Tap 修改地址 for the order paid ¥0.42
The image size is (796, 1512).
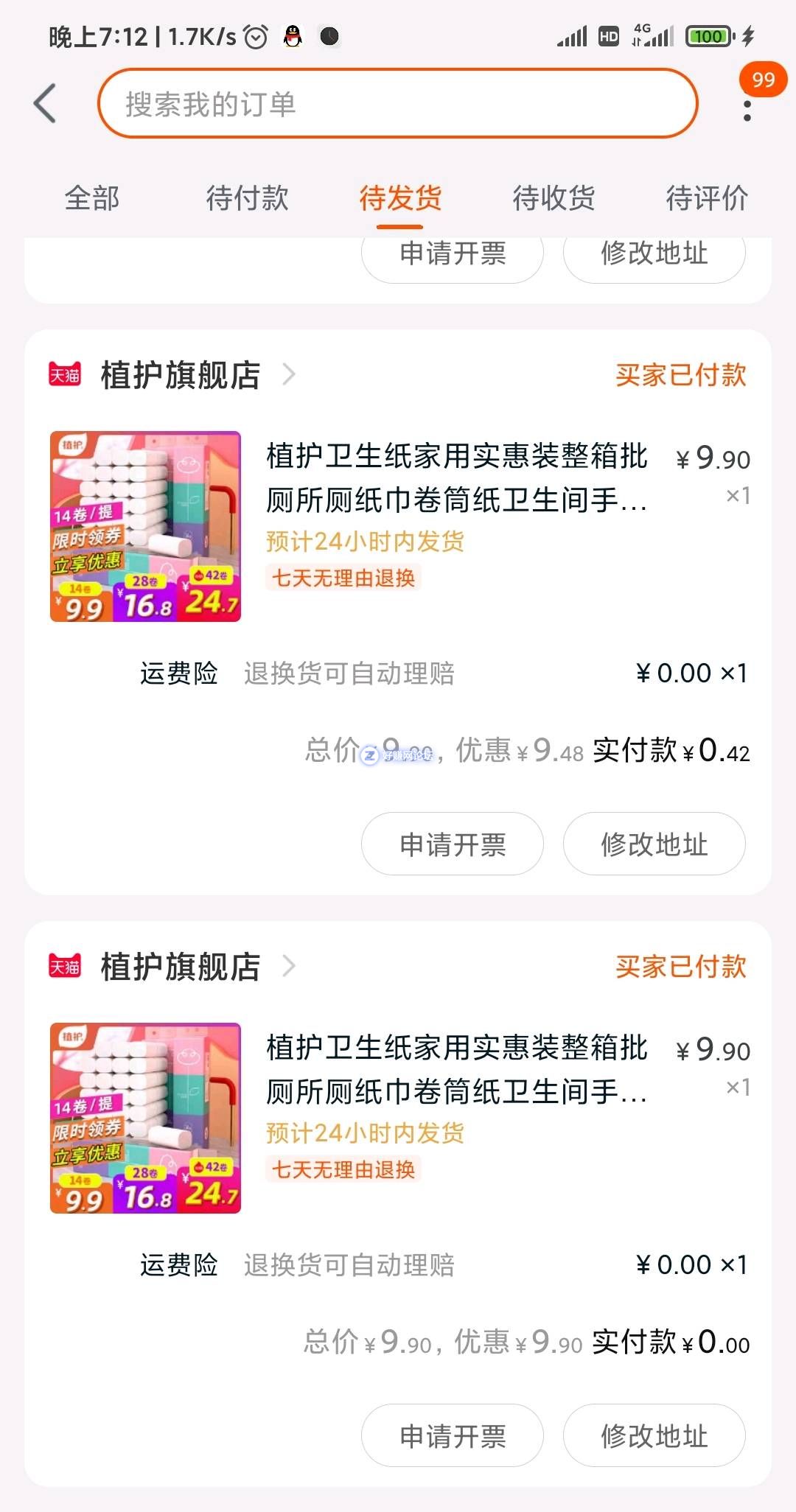654,844
